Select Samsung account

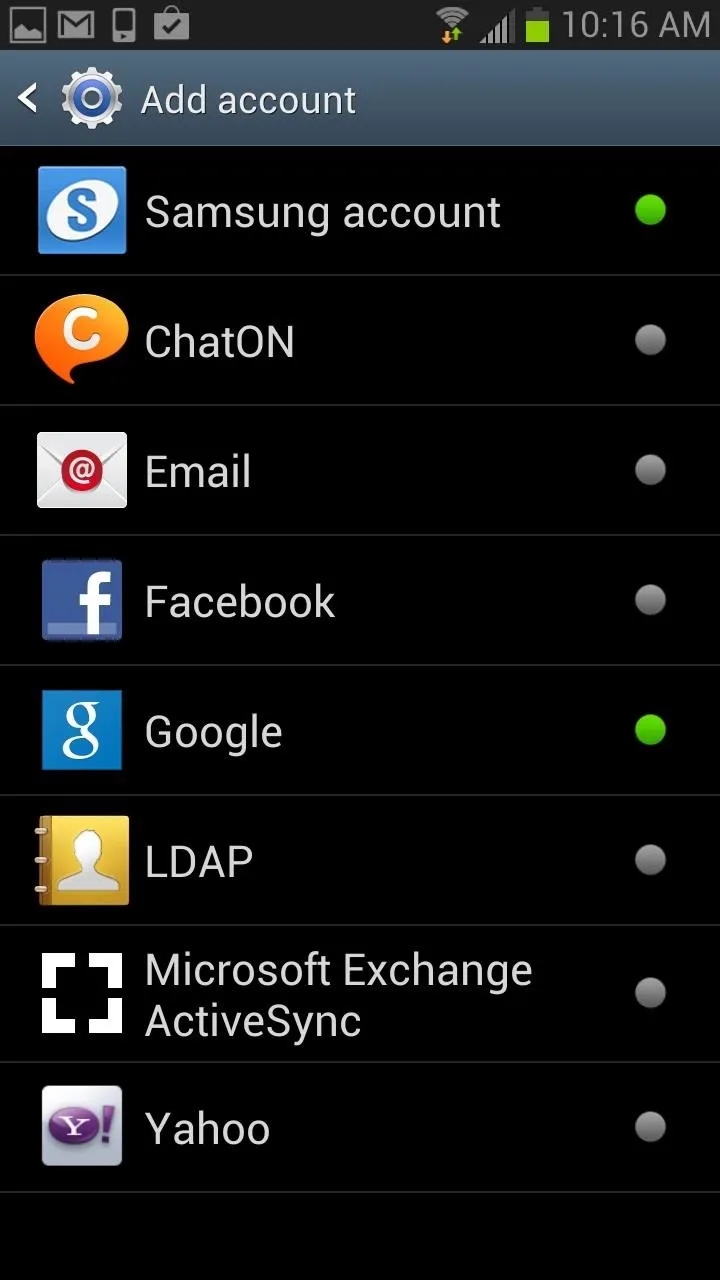(360, 211)
